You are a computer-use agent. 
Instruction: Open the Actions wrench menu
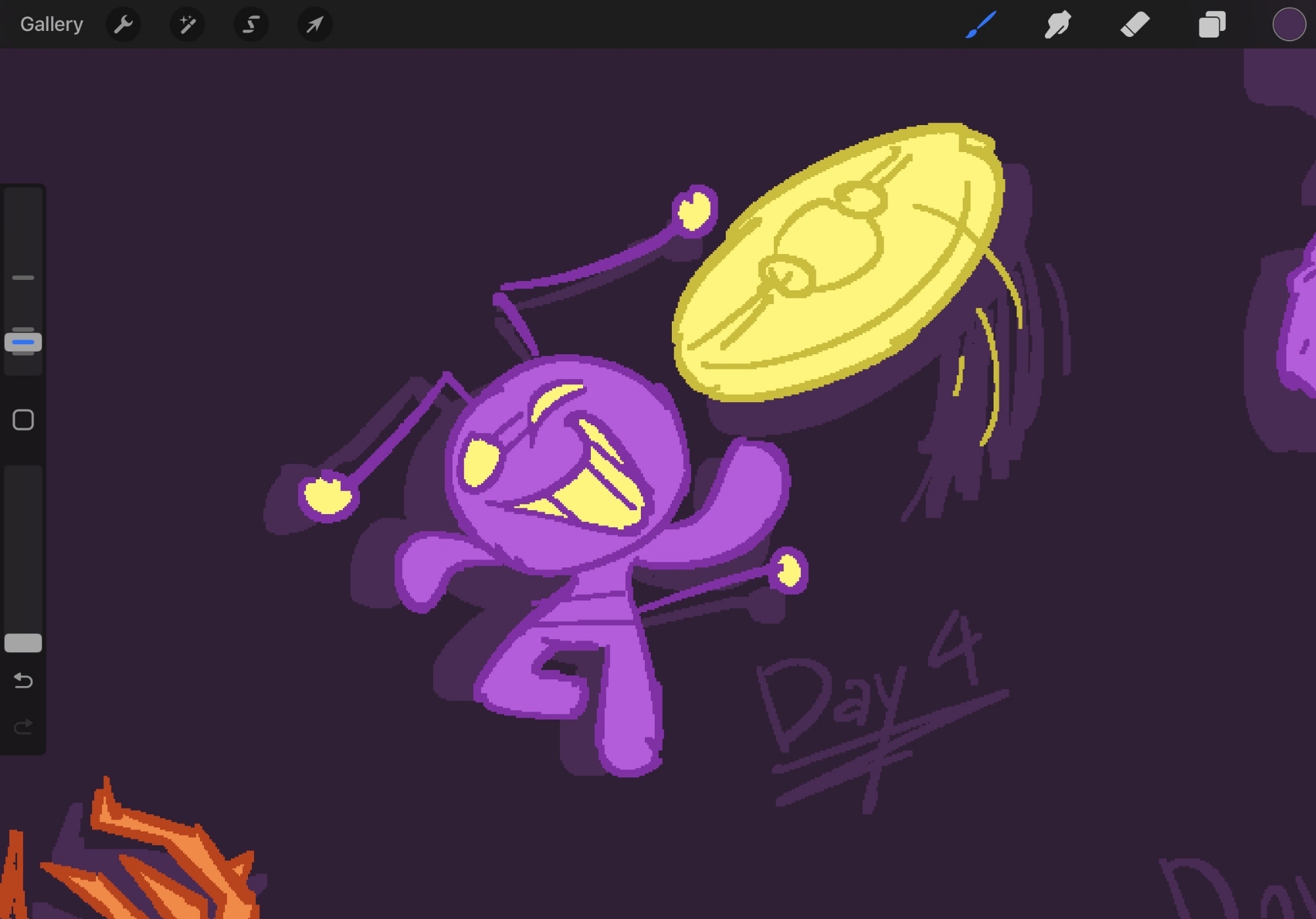pos(123,24)
